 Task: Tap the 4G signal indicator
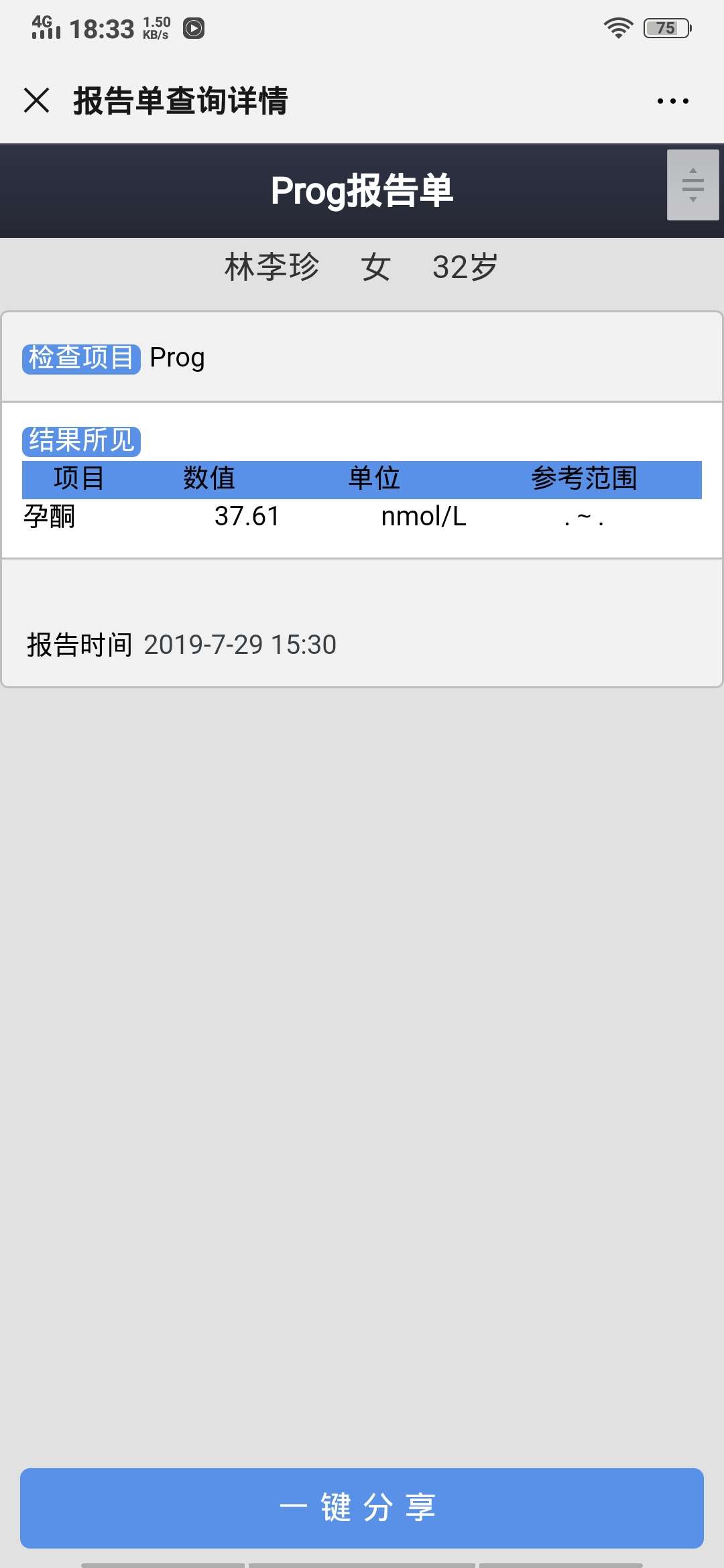tap(42, 27)
